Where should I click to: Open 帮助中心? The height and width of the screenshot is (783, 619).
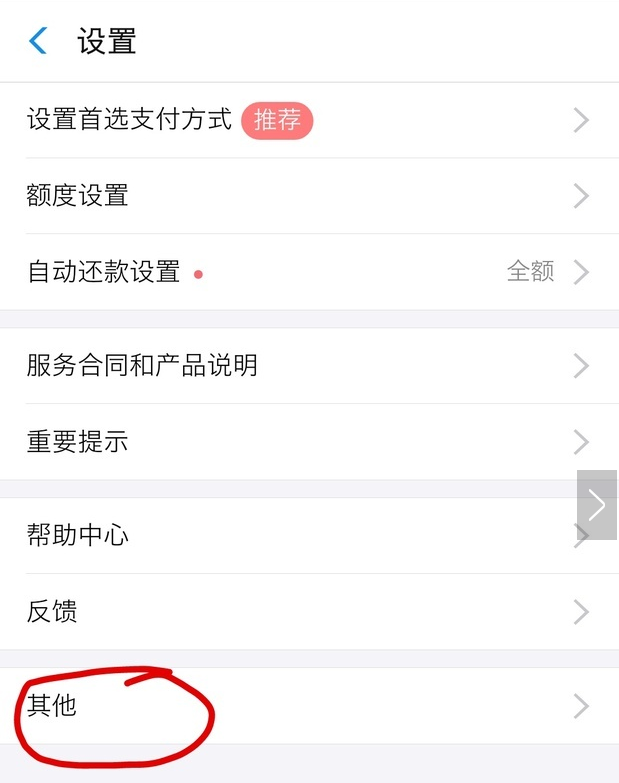[280, 536]
